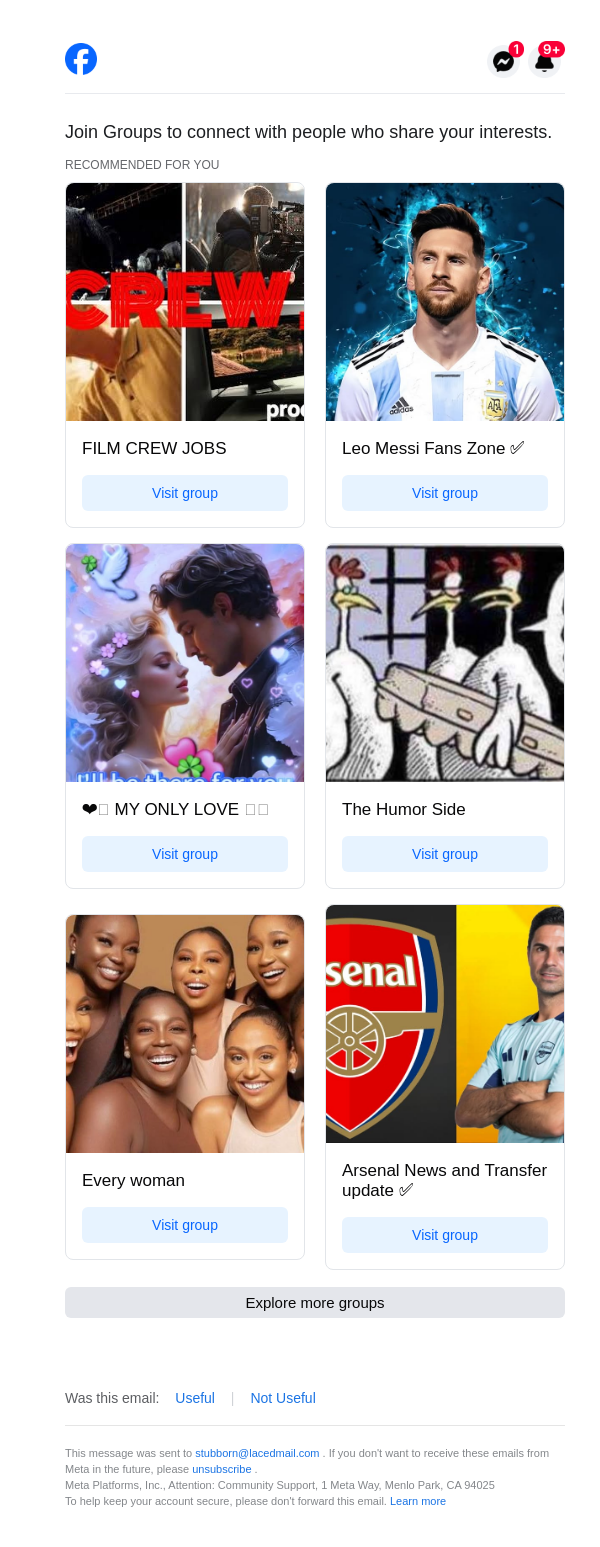Screen dimensions: 600x1547
Task: Visit the MY ONLY LOVE group
Action: click(x=185, y=854)
